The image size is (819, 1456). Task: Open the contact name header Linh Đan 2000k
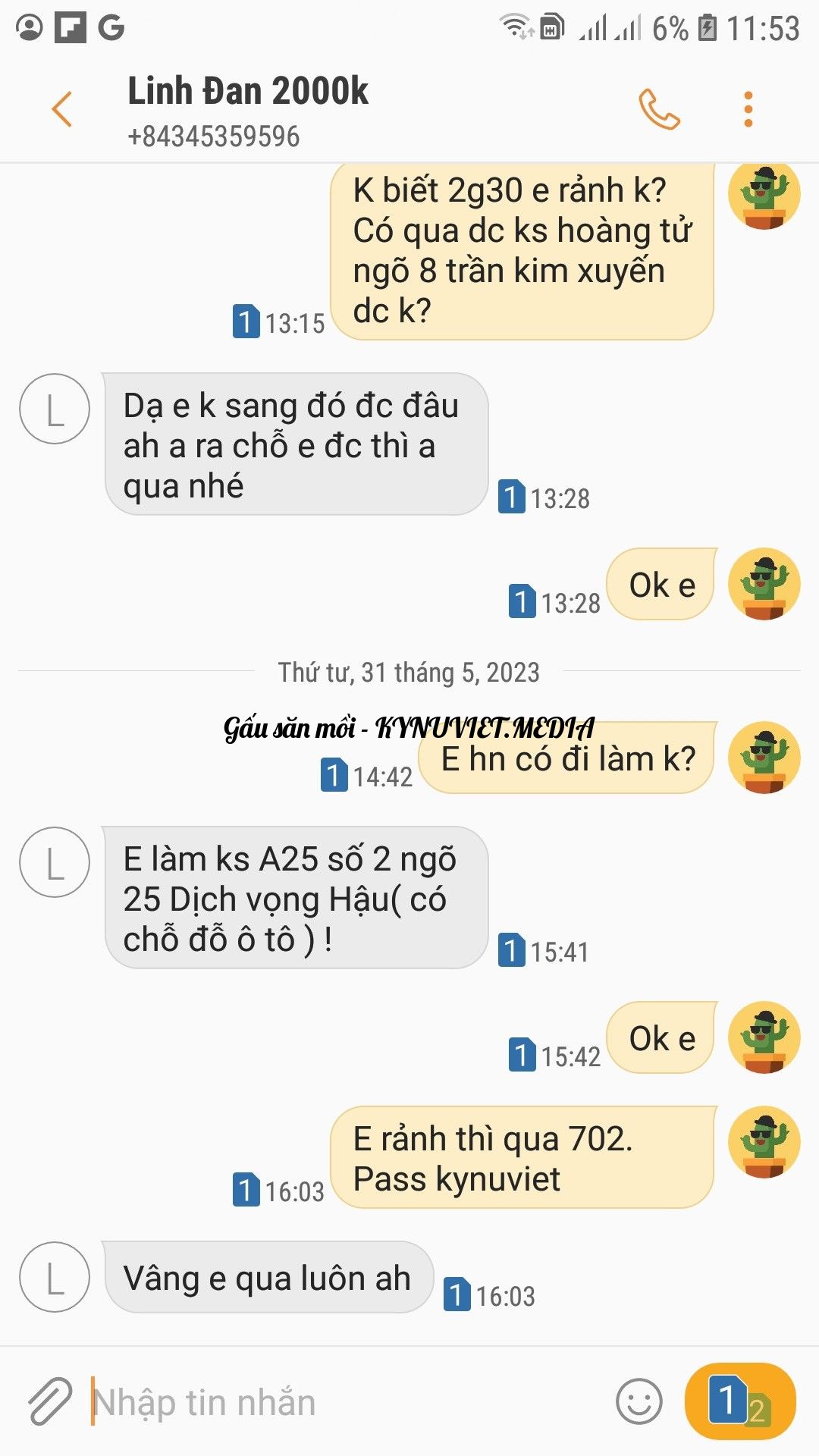pyautogui.click(x=248, y=92)
